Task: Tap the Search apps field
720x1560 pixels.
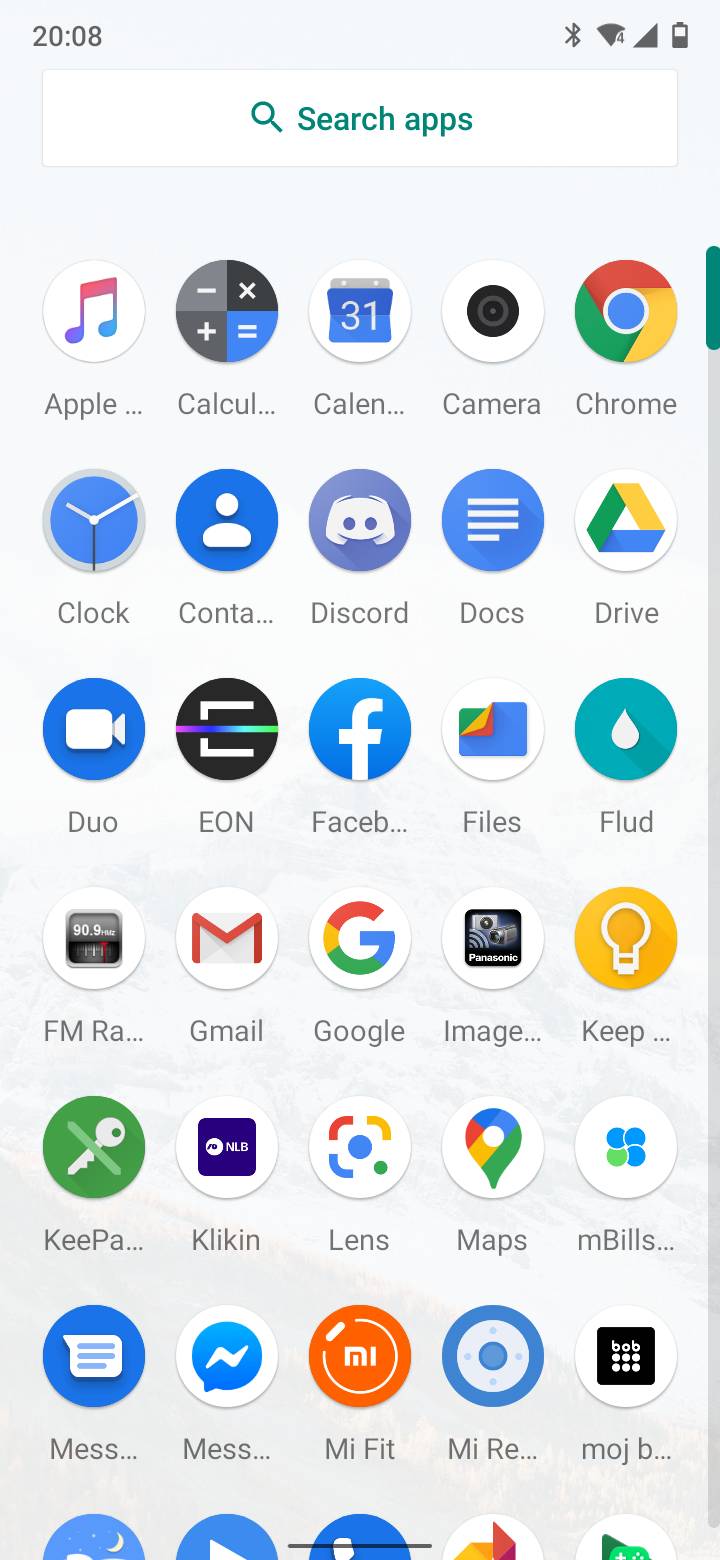Action: [x=360, y=118]
